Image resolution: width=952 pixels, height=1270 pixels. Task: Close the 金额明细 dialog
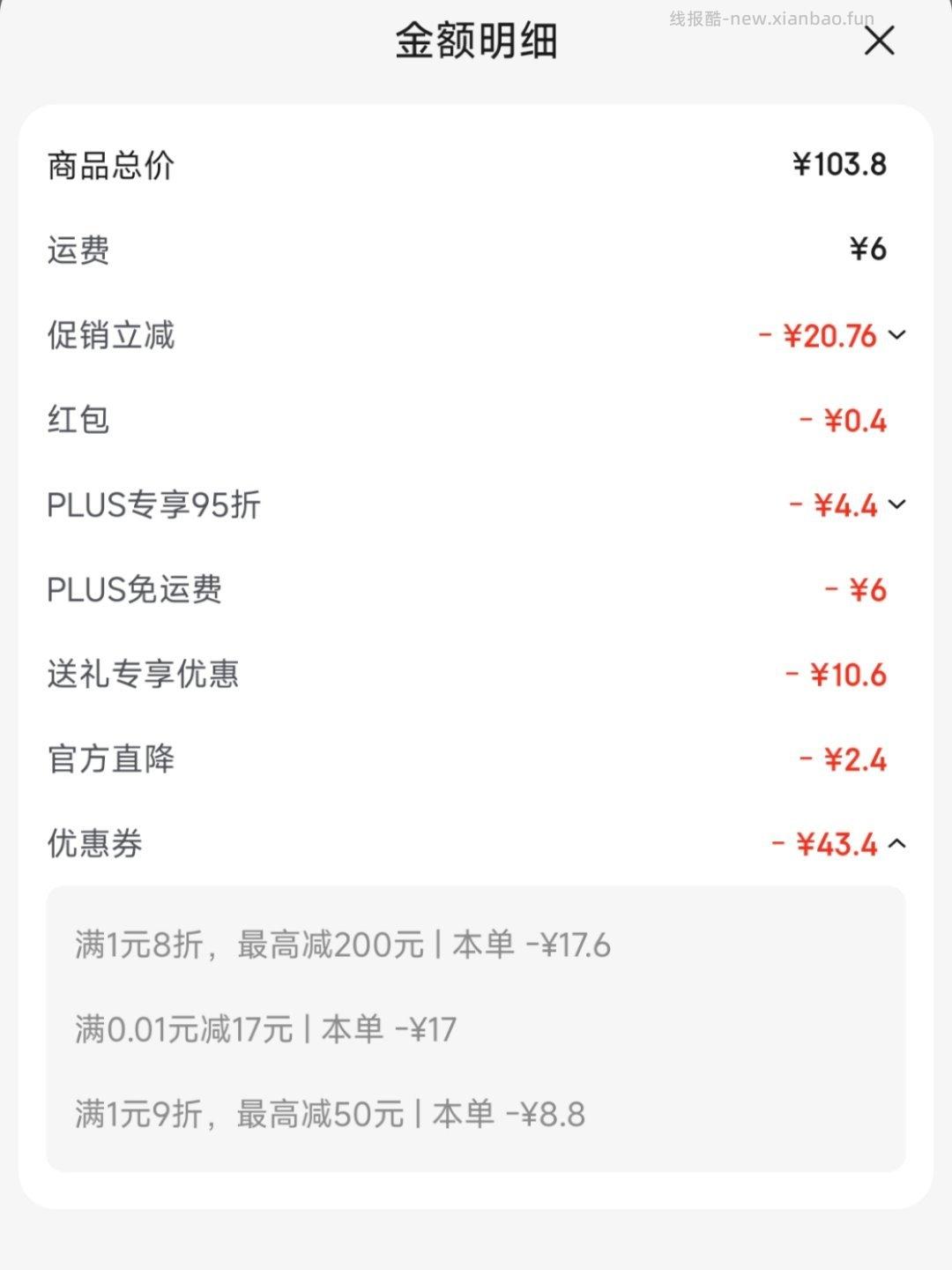881,41
